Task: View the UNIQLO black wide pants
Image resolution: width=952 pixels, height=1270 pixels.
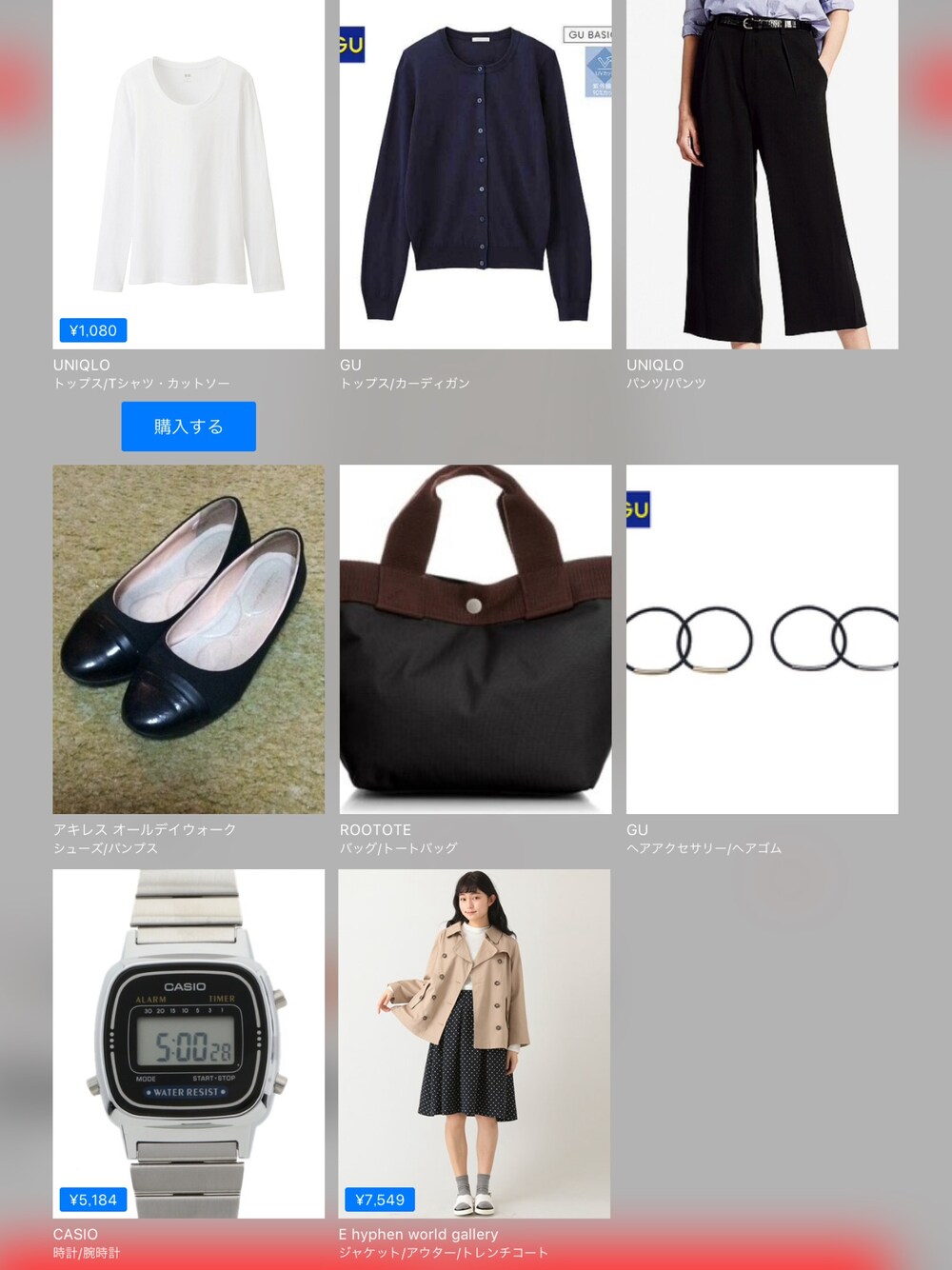Action: click(x=762, y=176)
